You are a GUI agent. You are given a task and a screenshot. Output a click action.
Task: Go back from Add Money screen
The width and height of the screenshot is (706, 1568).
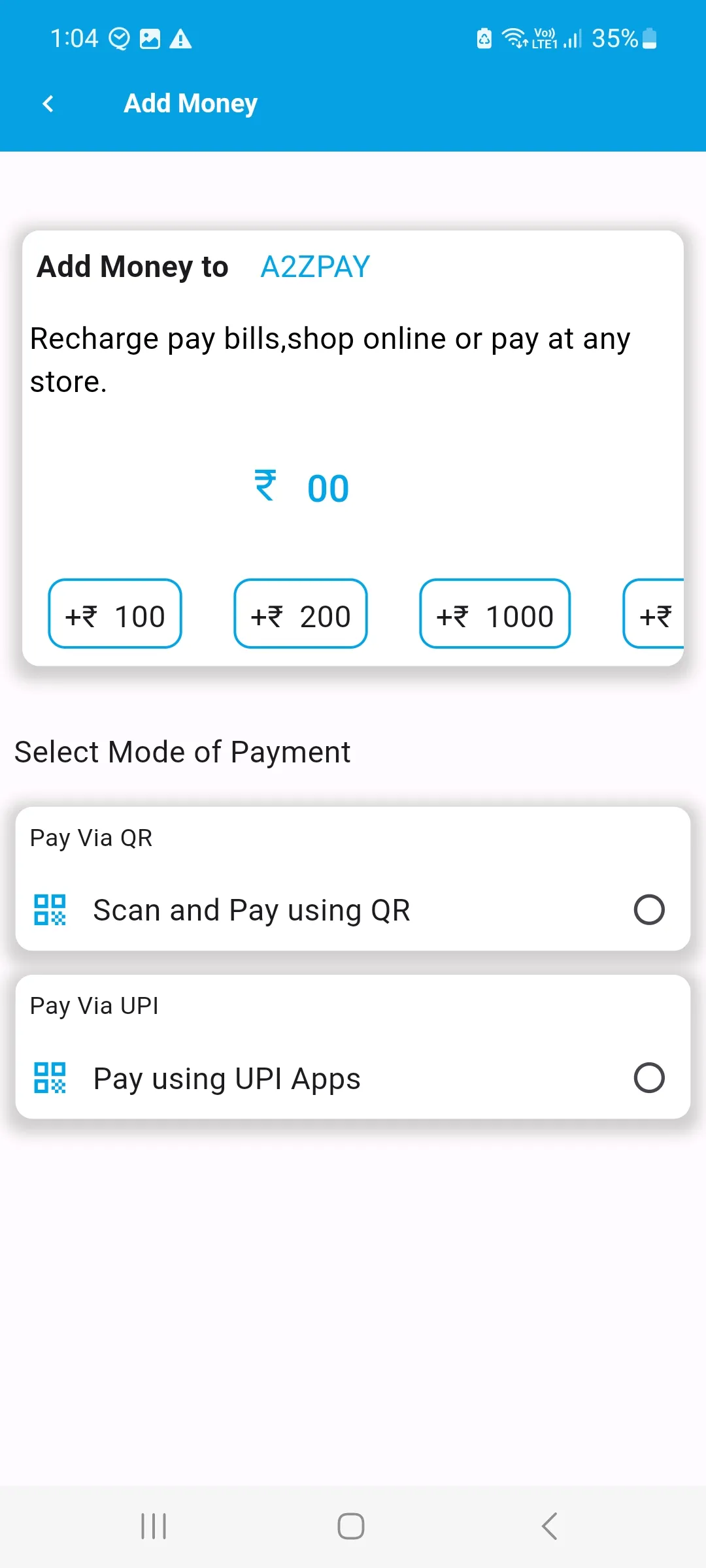pyautogui.click(x=48, y=103)
